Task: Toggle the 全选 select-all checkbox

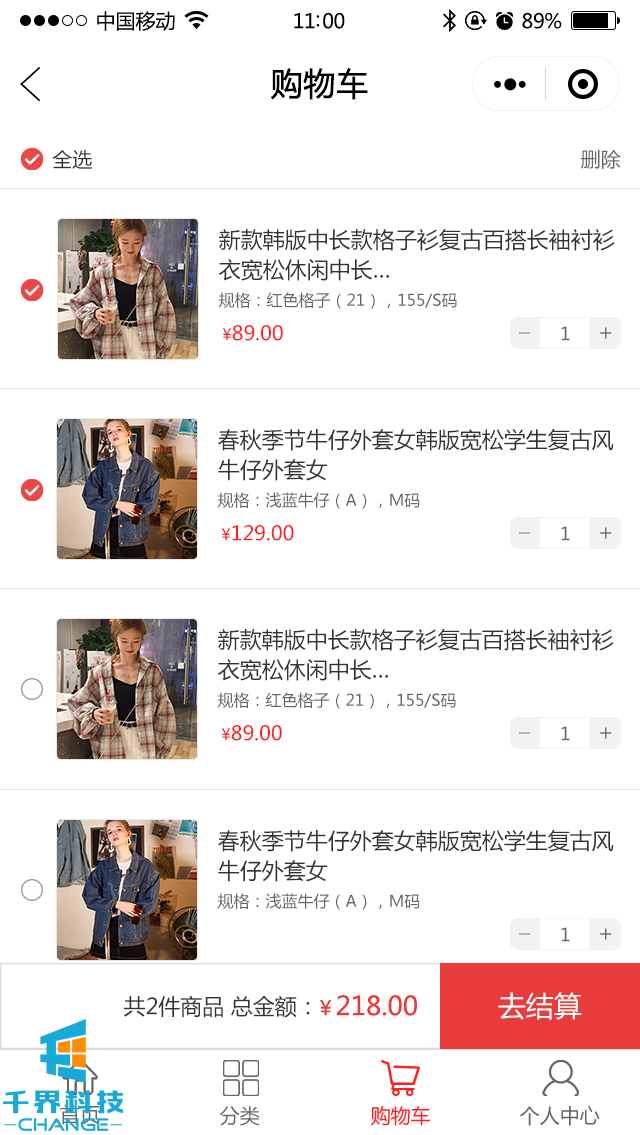Action: coord(32,159)
